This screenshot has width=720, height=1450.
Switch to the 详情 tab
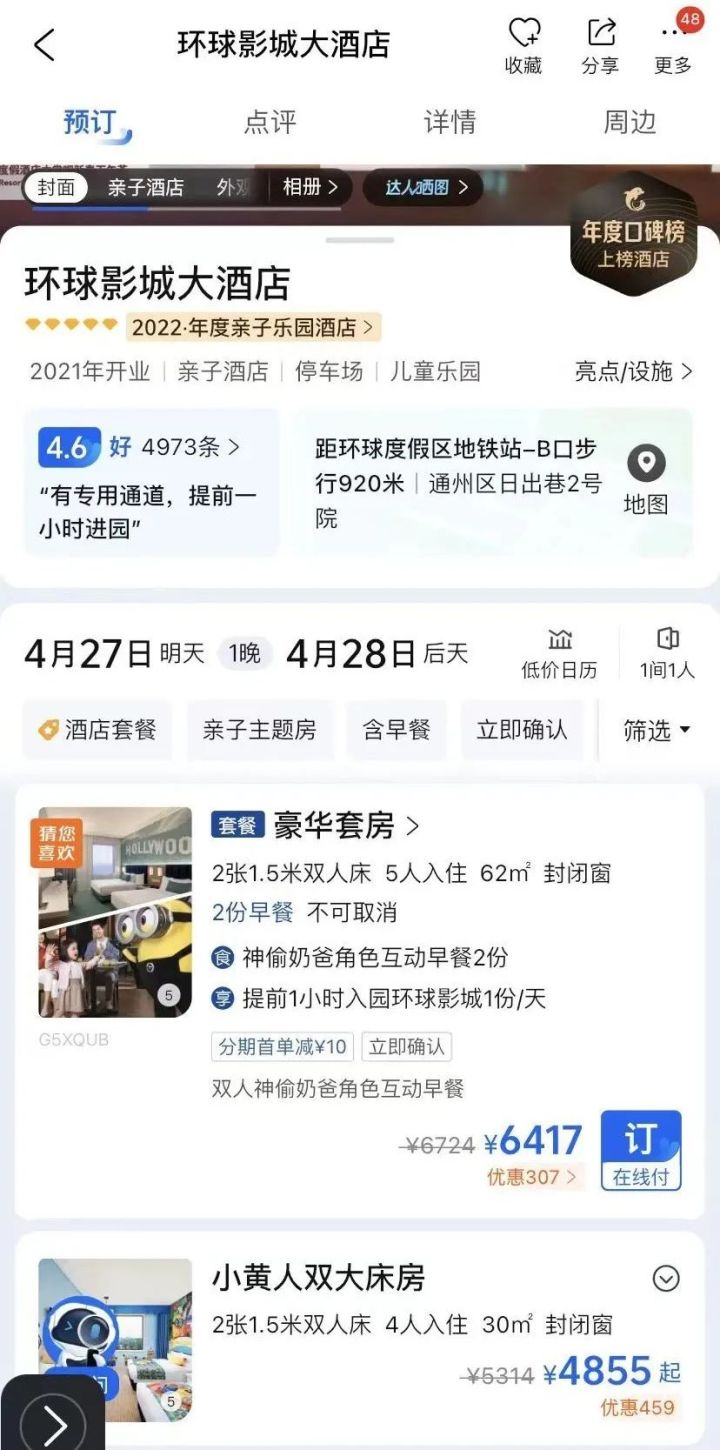point(450,122)
